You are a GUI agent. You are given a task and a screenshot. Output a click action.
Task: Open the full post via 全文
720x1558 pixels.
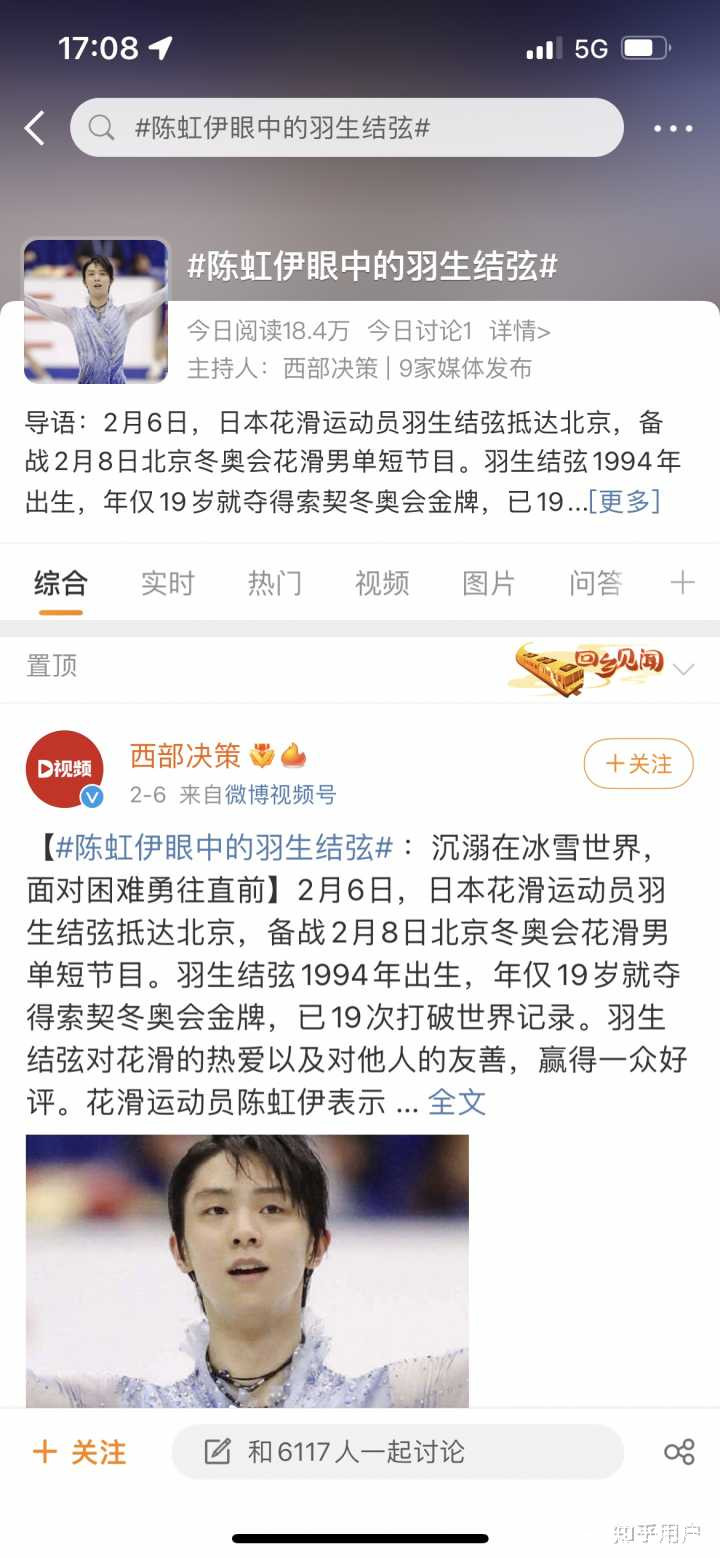[457, 1102]
